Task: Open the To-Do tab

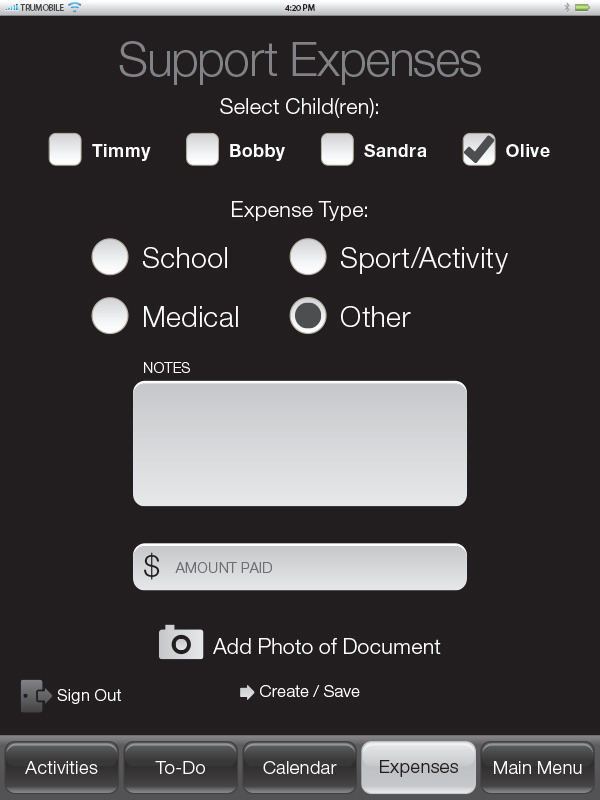Action: [x=180, y=768]
